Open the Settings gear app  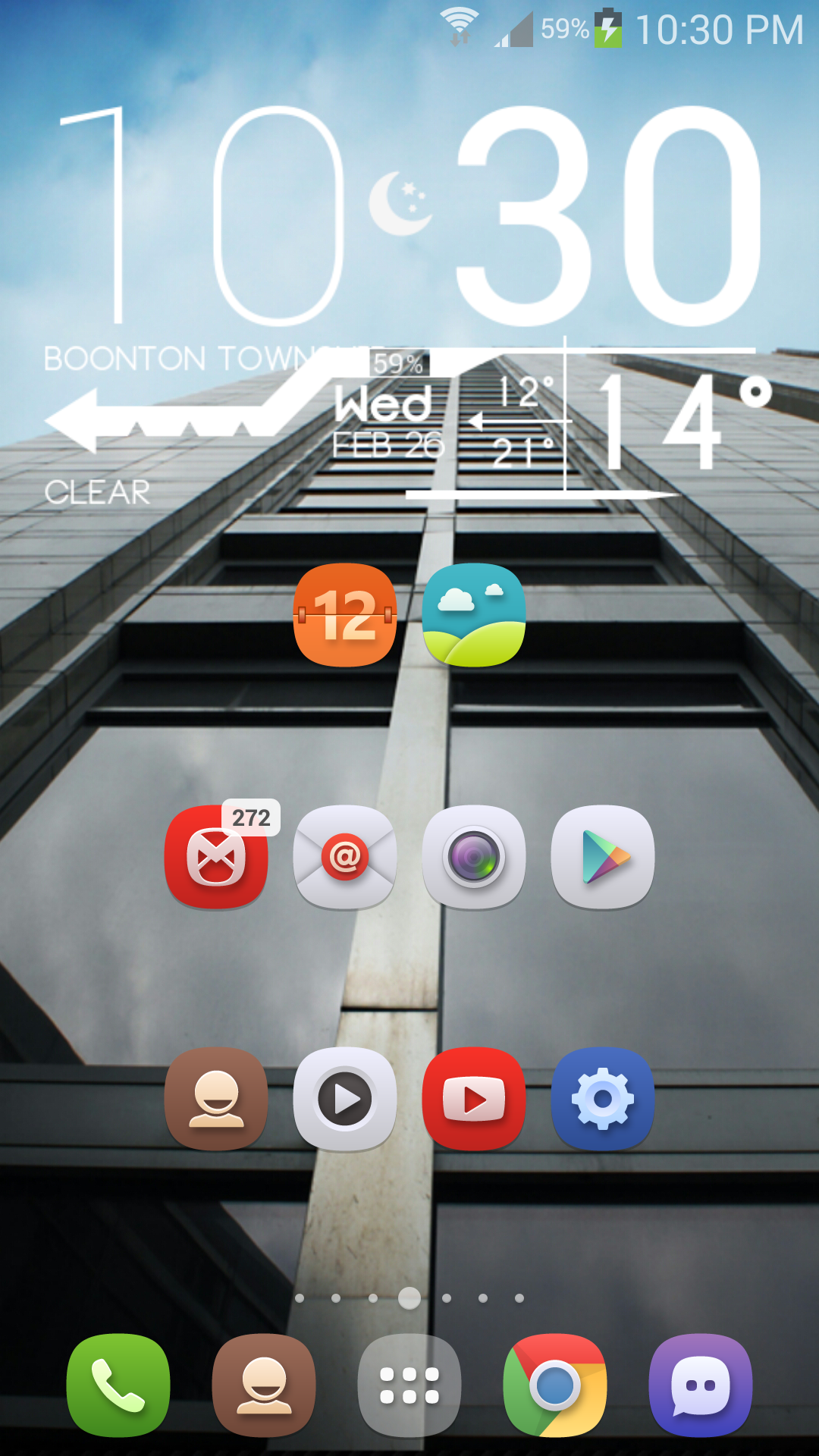coord(603,1099)
